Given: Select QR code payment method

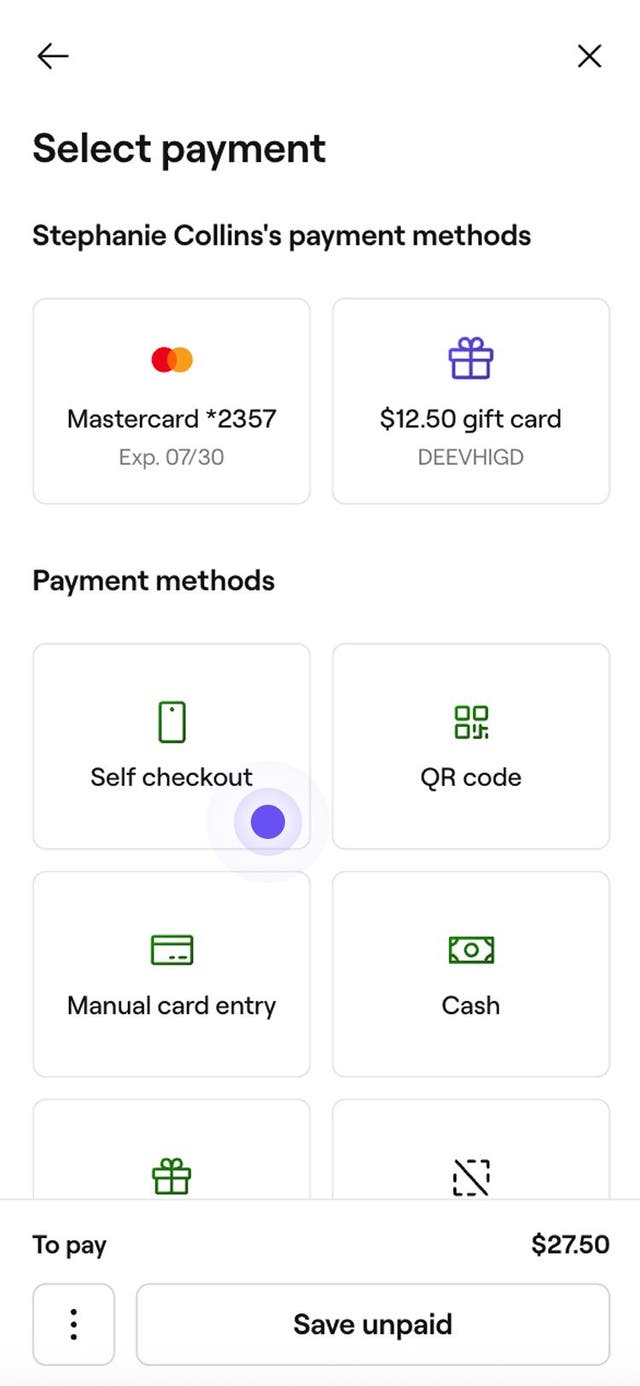Looking at the screenshot, I should coord(471,746).
